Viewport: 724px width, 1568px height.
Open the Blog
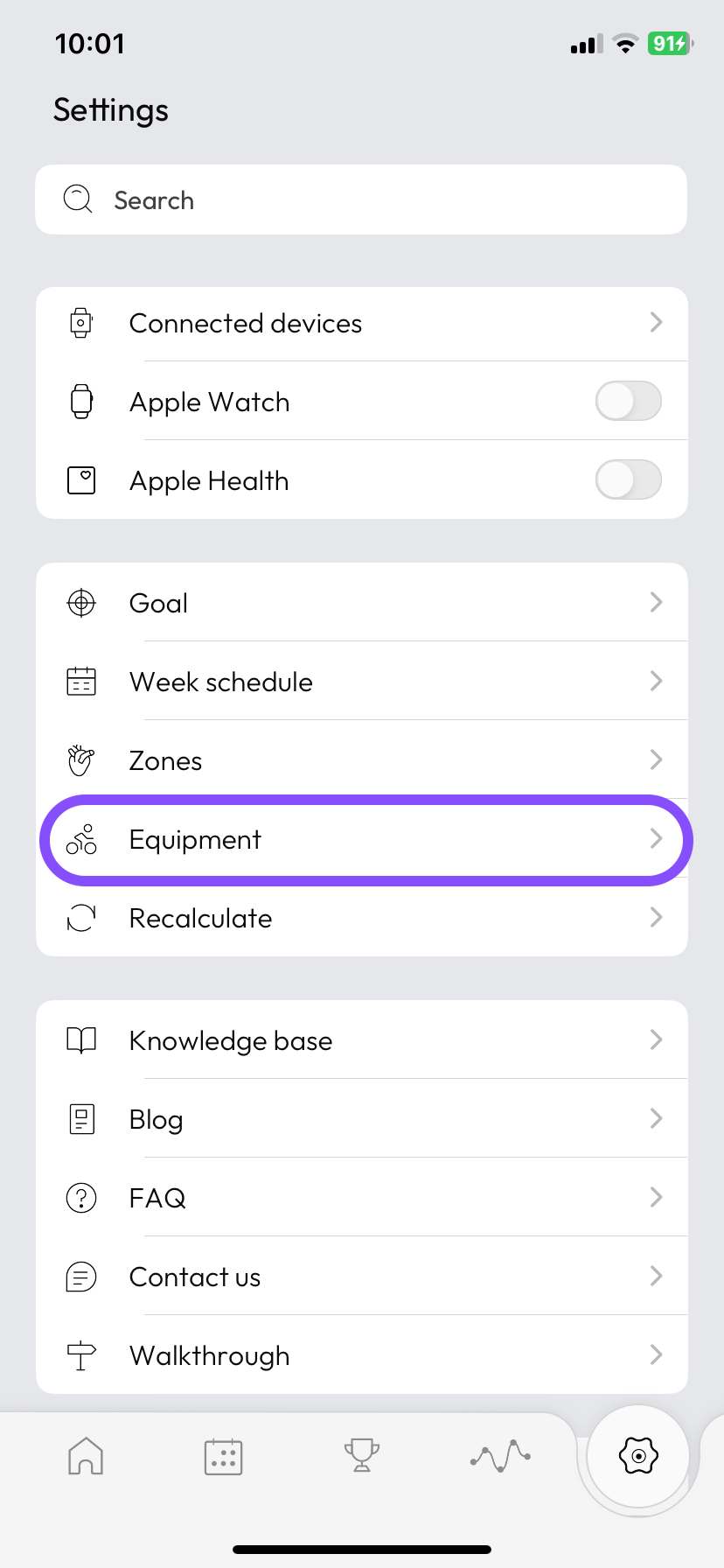click(x=360, y=1119)
